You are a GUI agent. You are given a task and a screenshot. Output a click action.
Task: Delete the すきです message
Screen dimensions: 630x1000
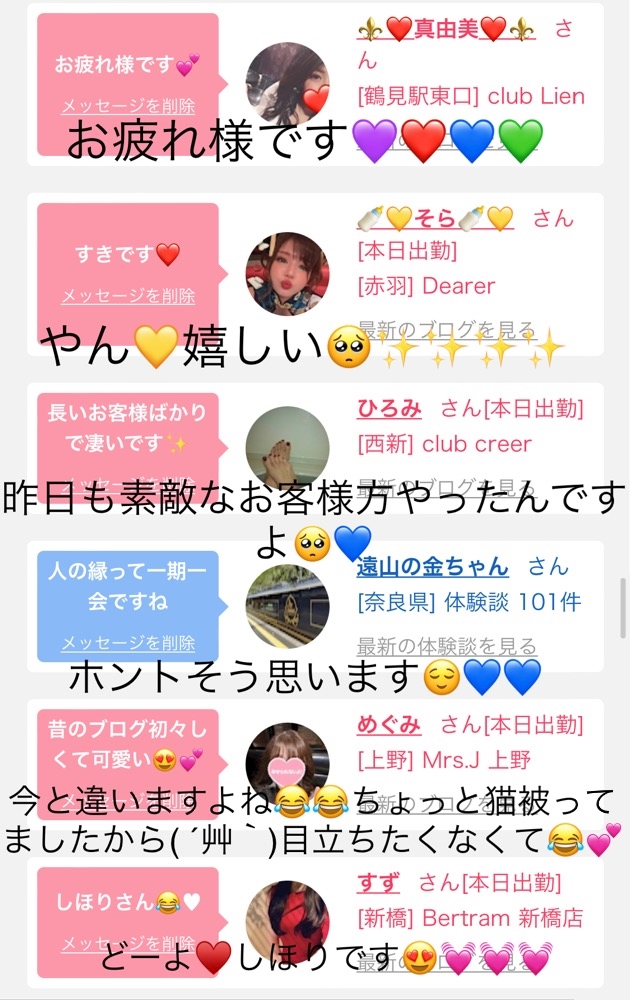coord(128,296)
